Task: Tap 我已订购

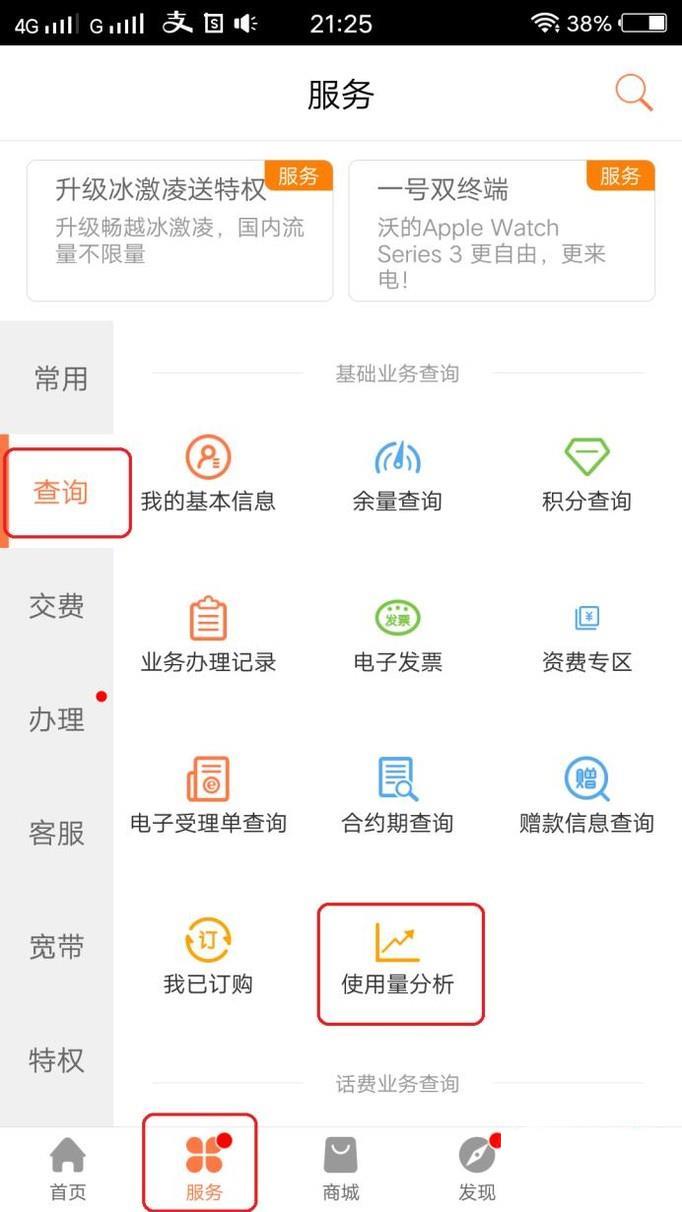Action: pos(208,960)
